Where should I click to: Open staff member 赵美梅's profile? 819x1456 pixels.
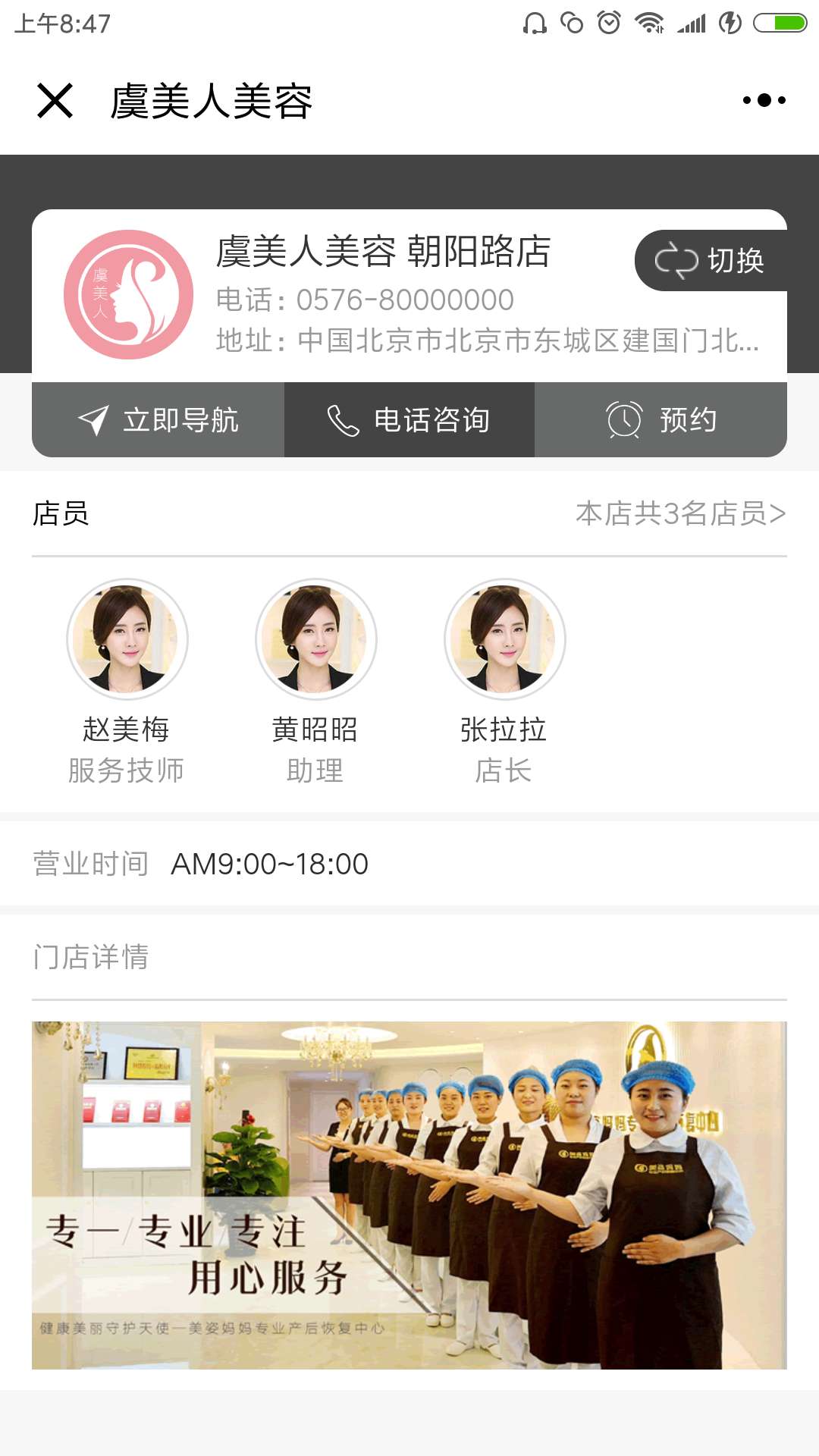(127, 682)
